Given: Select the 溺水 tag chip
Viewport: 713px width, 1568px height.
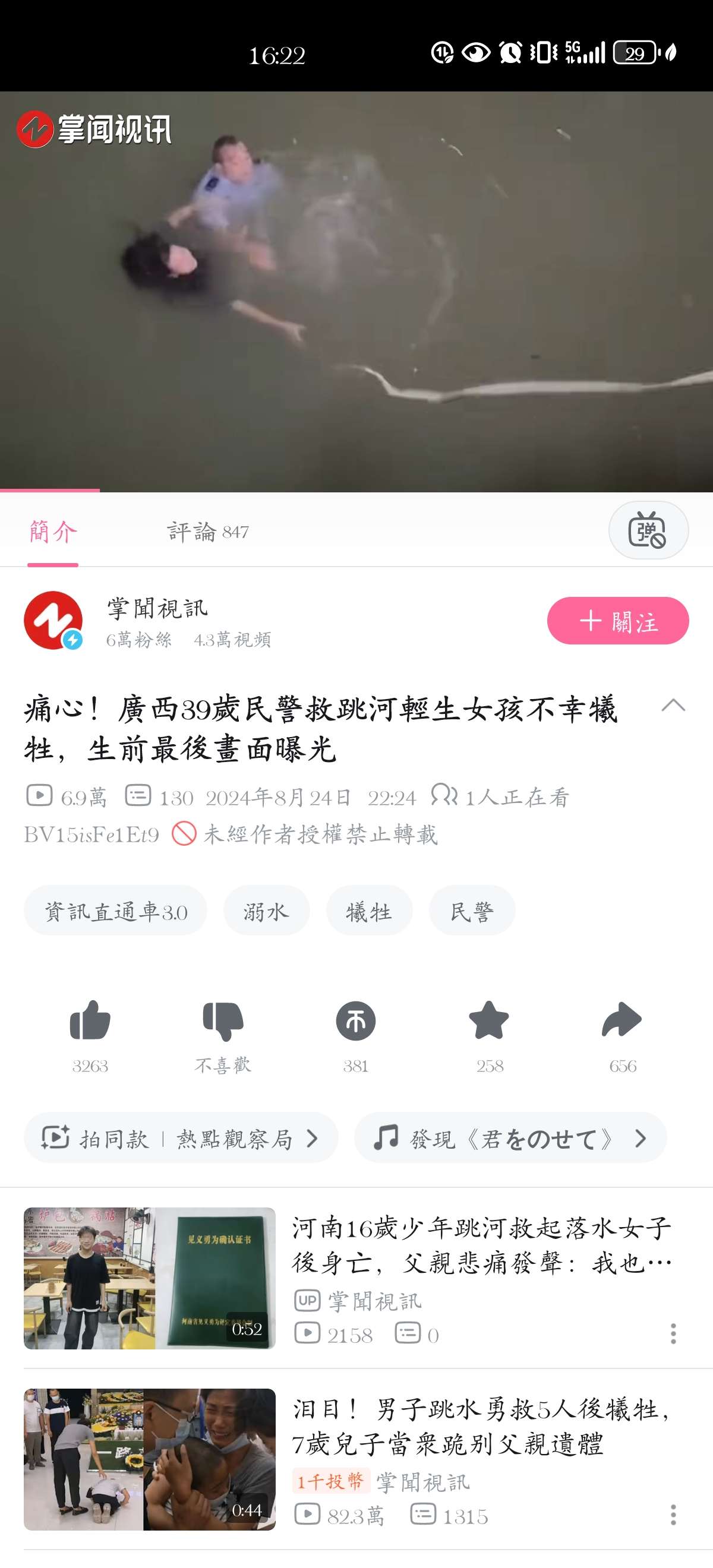Looking at the screenshot, I should point(266,911).
